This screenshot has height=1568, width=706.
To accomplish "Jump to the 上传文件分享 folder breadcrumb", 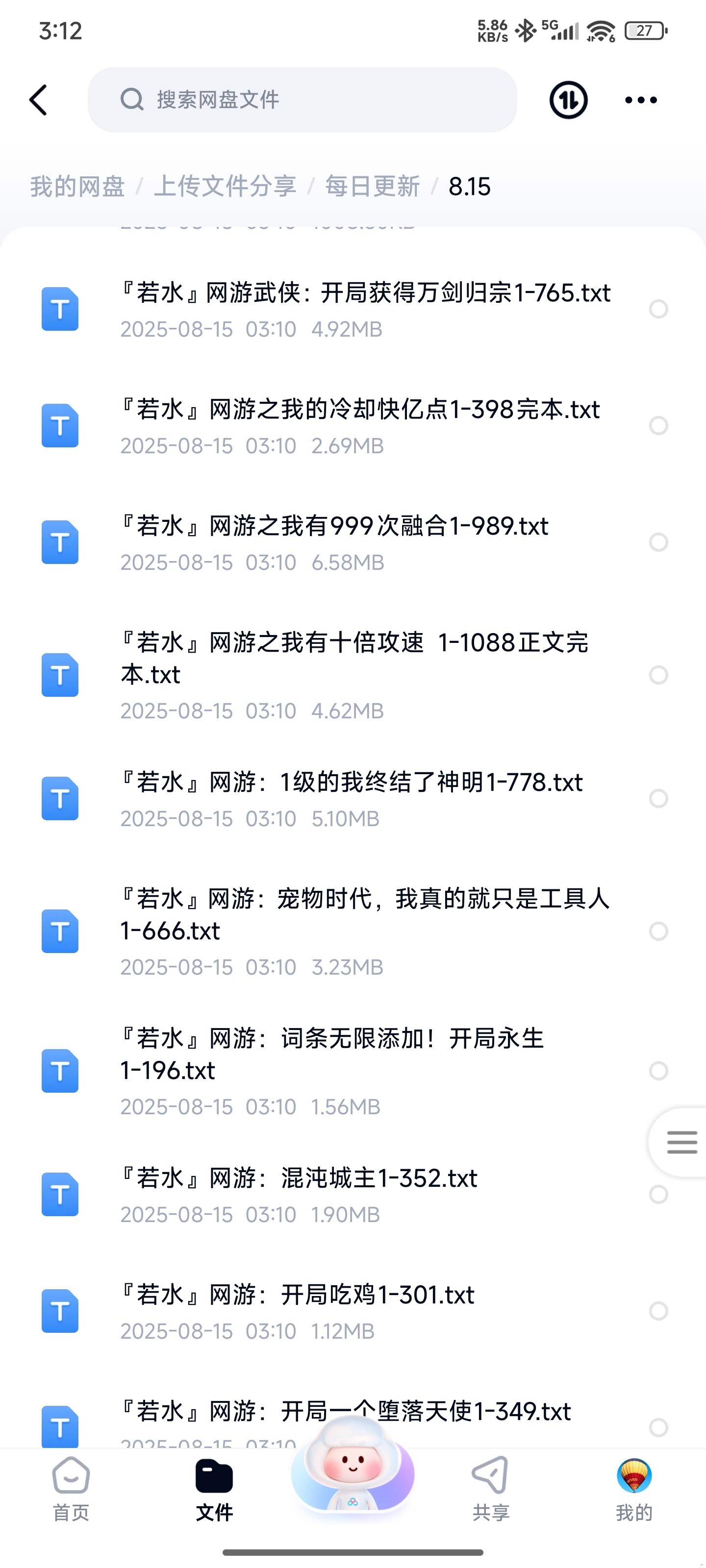I will tap(225, 186).
